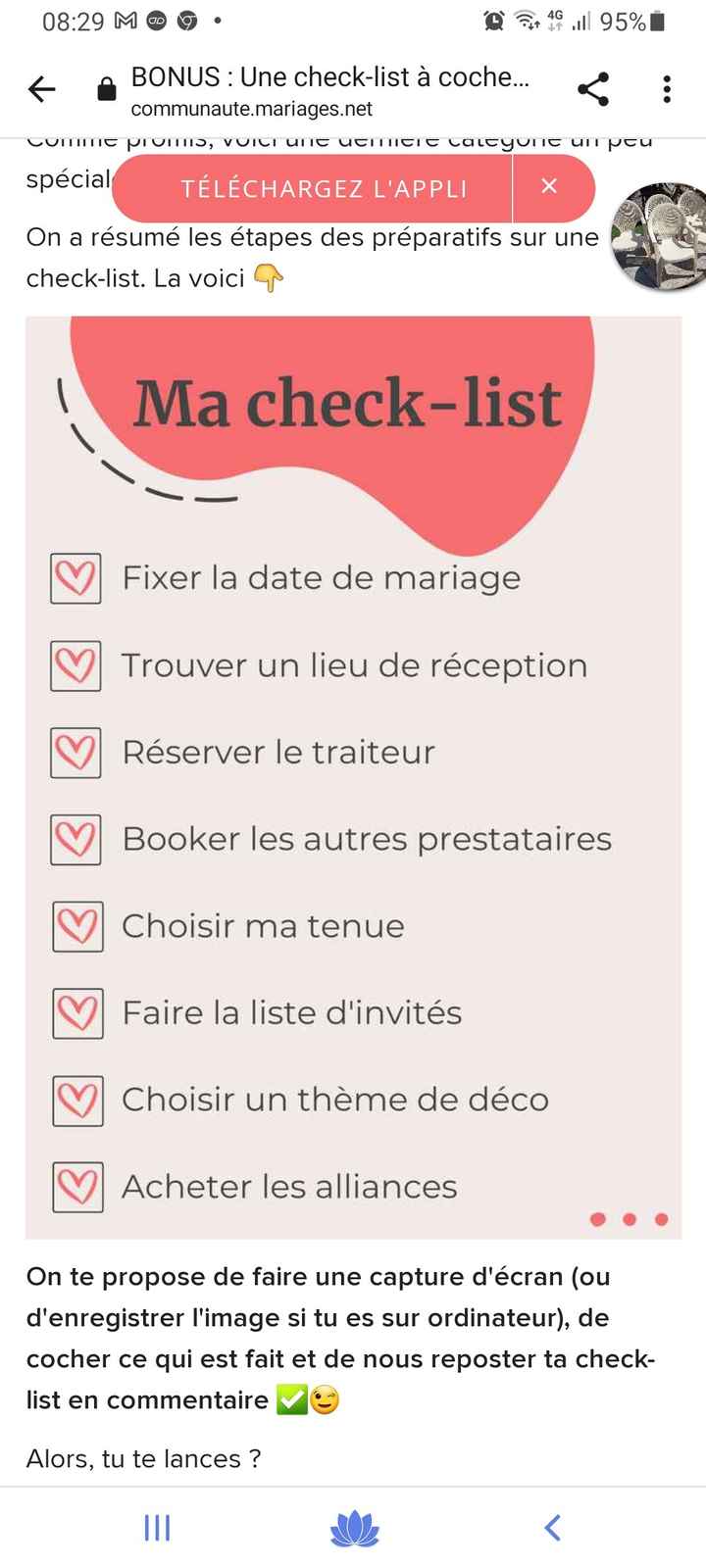This screenshot has height=1568, width=706.
Task: Open recent apps from bottom navigation
Action: tap(156, 1526)
